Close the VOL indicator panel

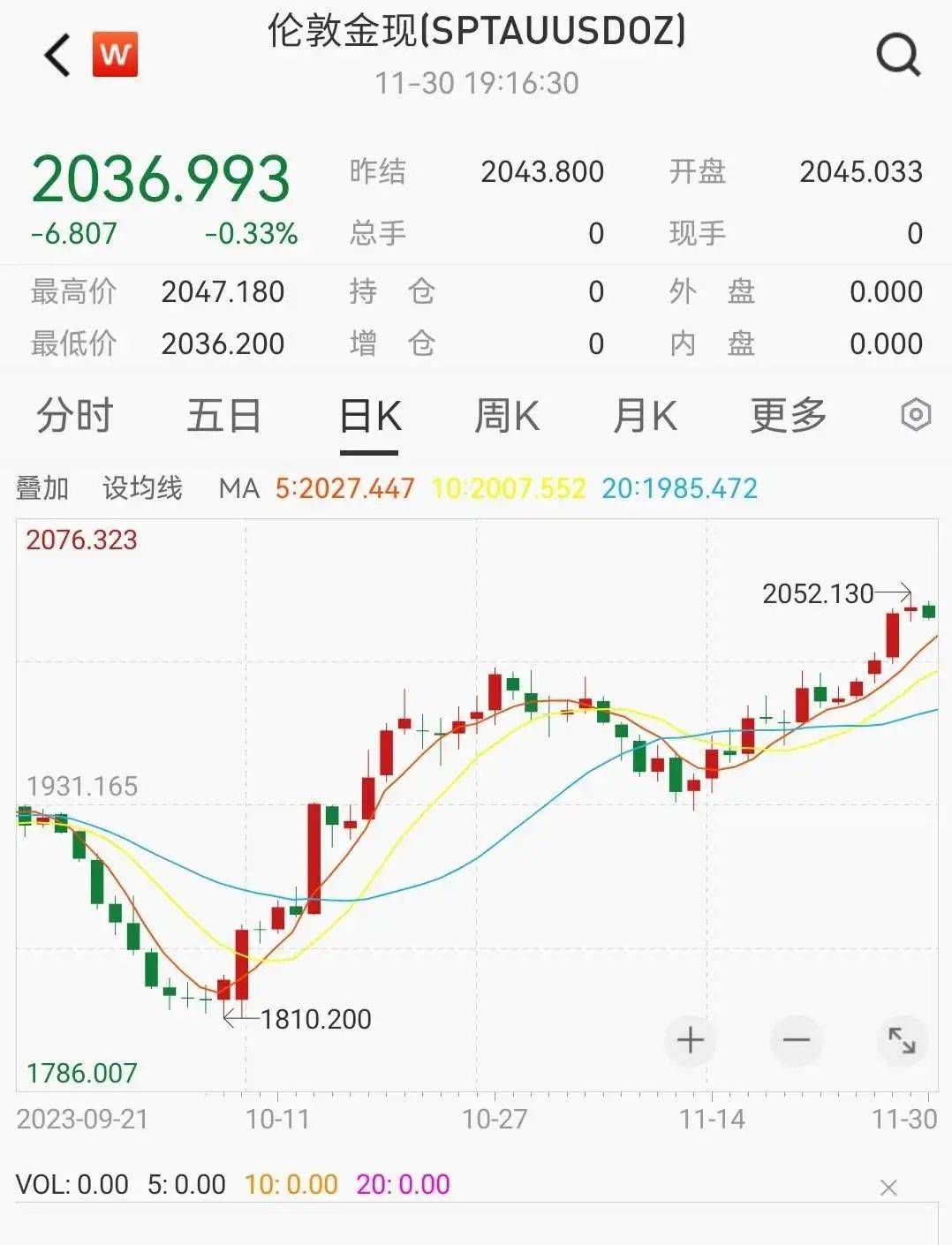[x=888, y=1188]
